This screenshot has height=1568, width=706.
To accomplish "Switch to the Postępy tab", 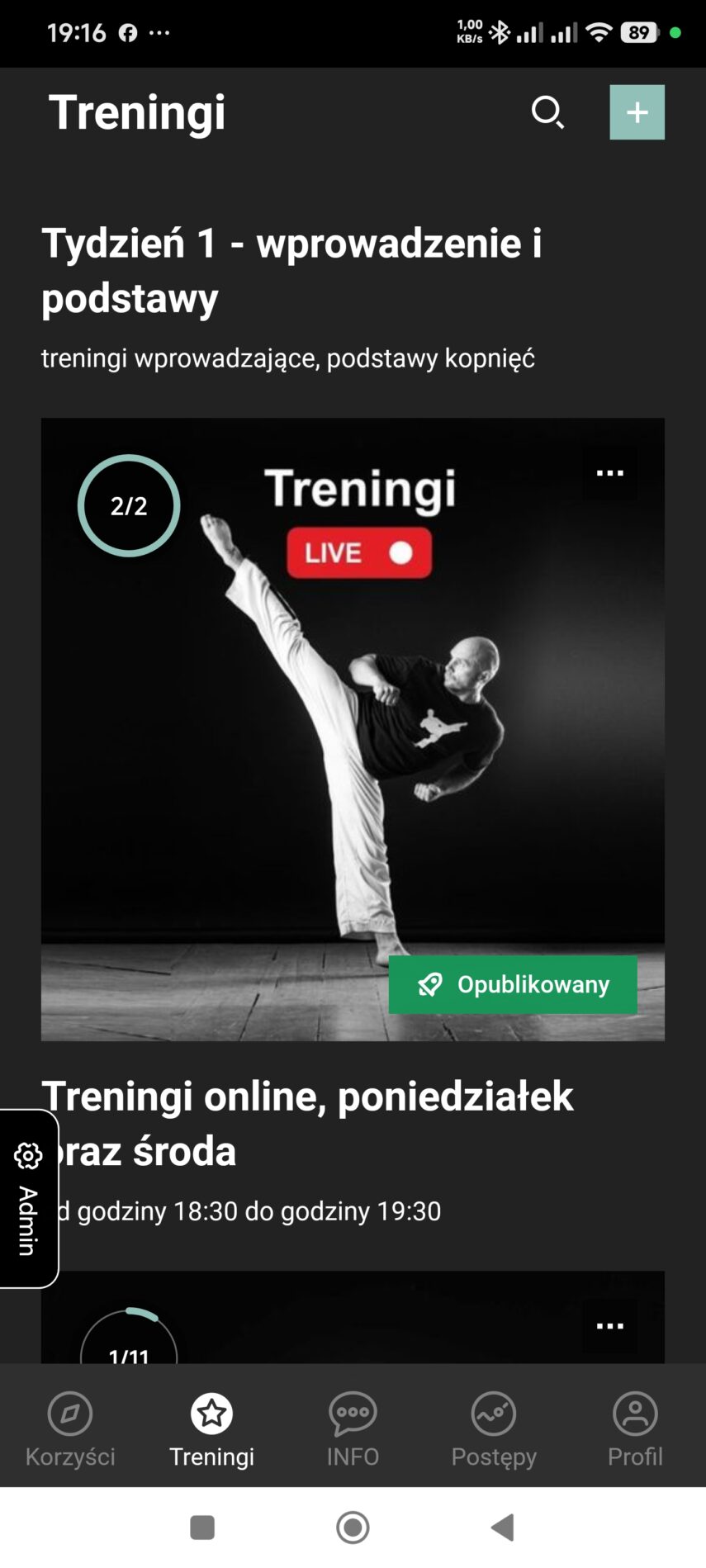I will [494, 1428].
